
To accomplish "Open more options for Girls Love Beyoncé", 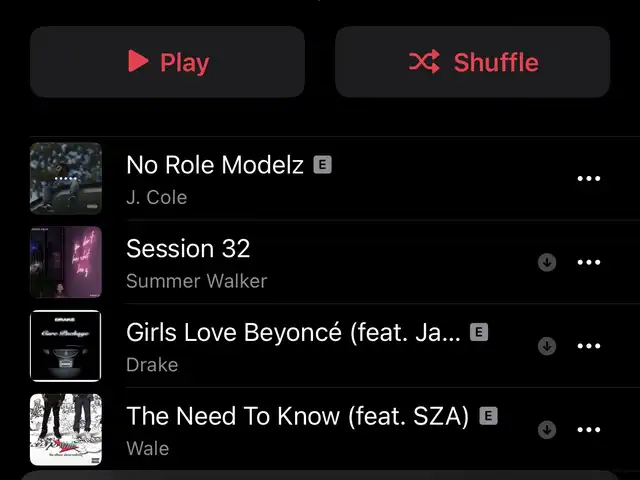I will (589, 346).
